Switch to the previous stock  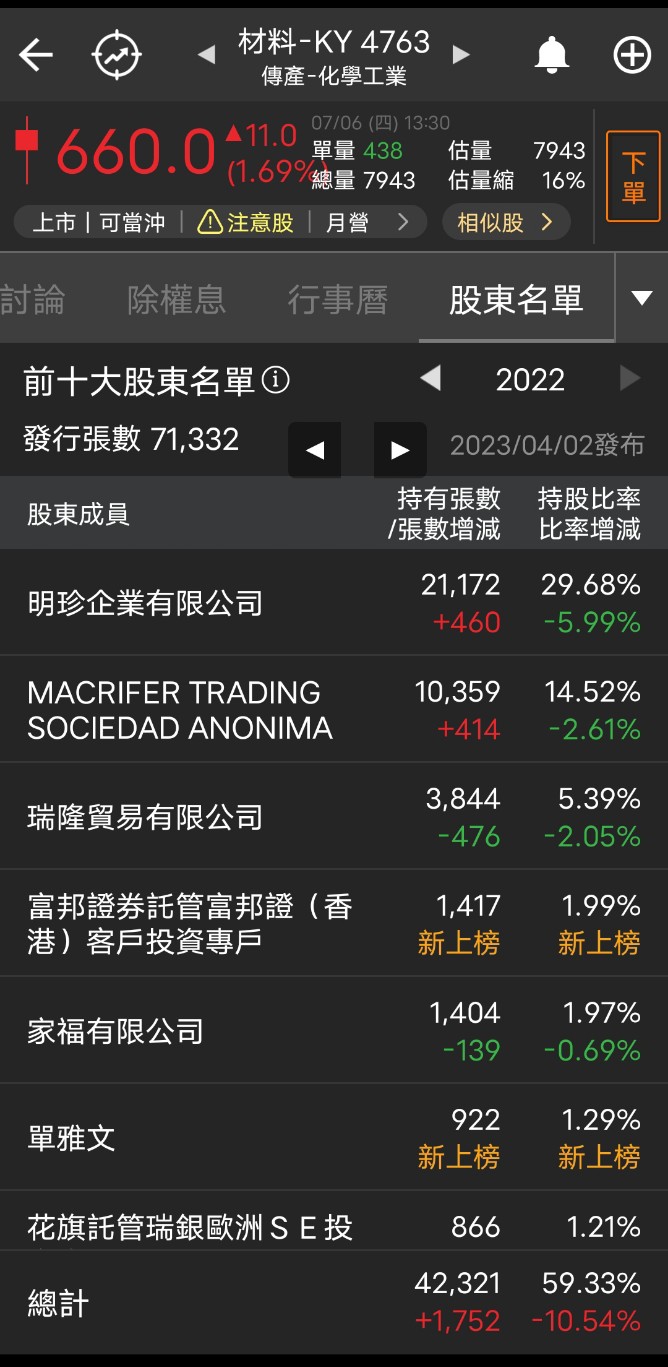click(207, 55)
